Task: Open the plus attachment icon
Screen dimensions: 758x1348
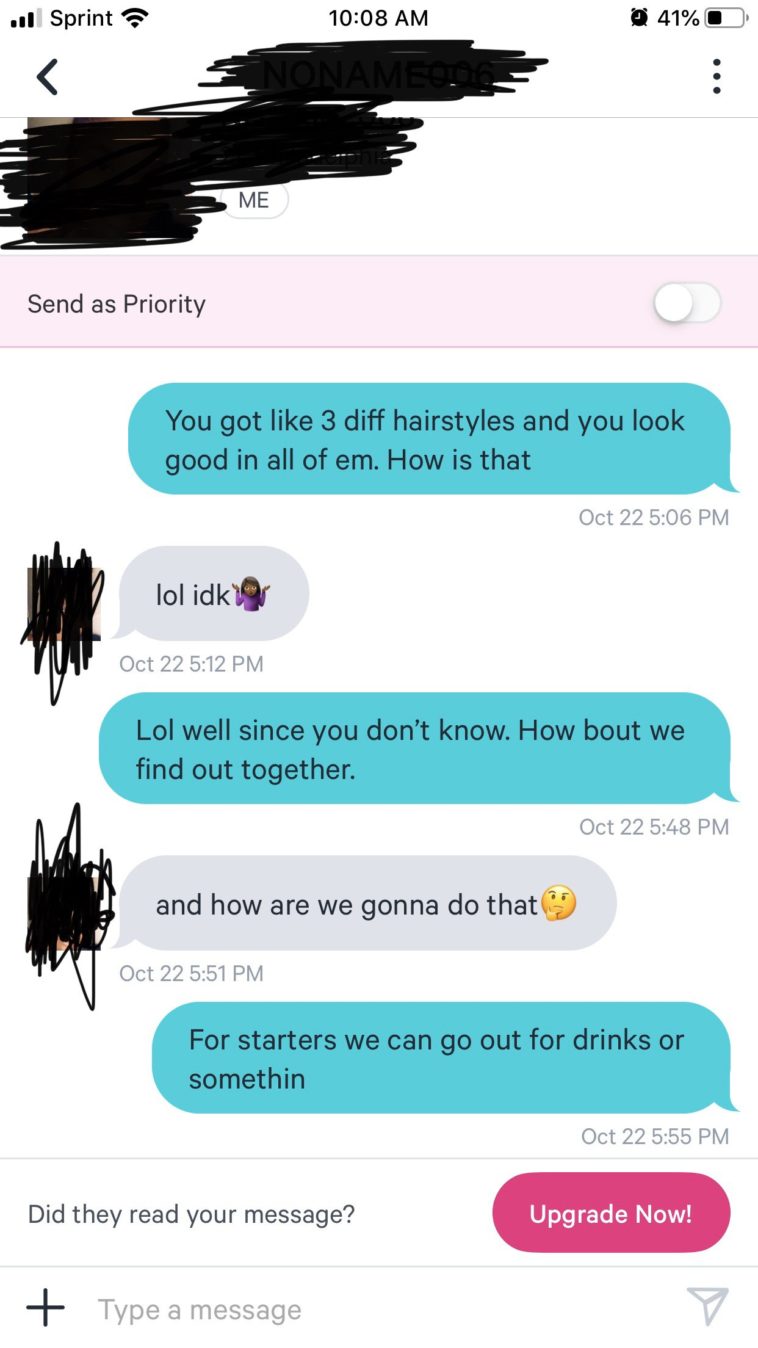Action: [x=45, y=1307]
